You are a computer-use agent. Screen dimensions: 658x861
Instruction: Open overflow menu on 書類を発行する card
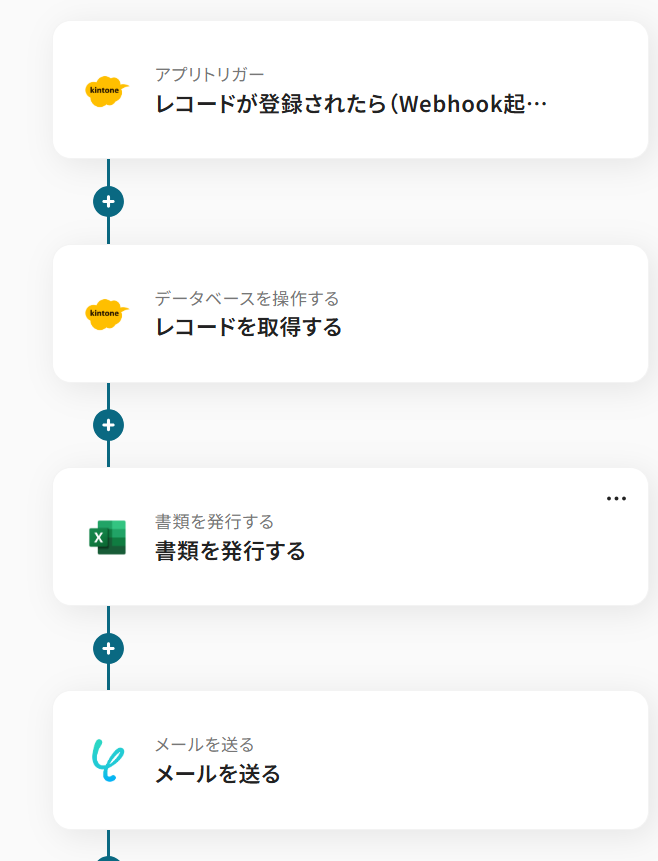(616, 499)
